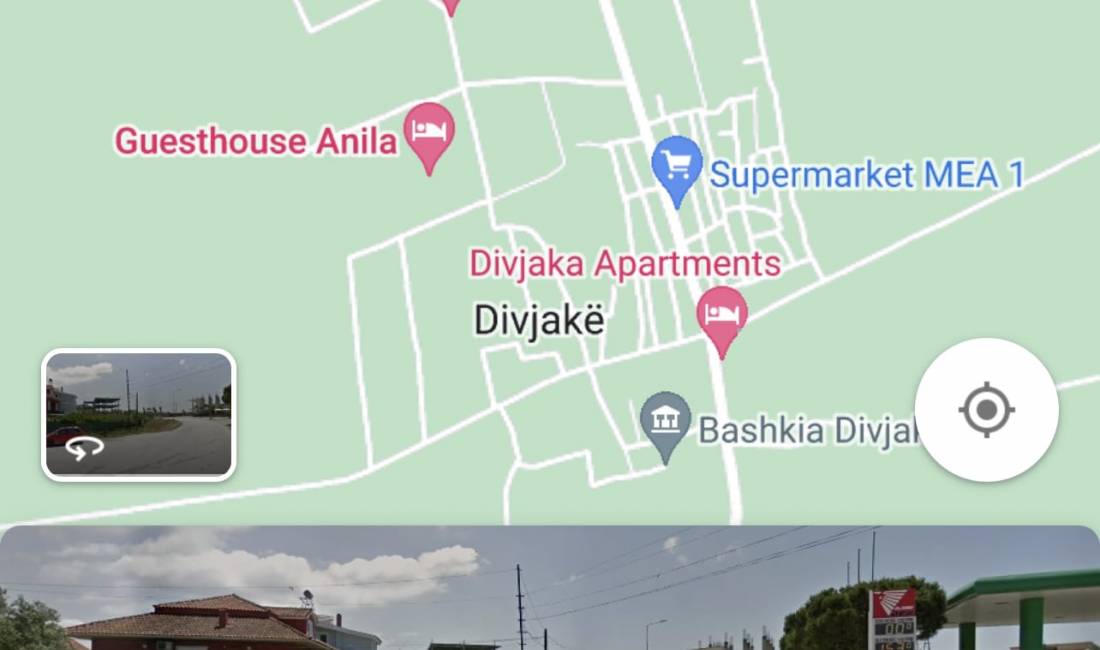Select the Guesthouse Anila hotel pin
The width and height of the screenshot is (1100, 650).
coord(430,133)
